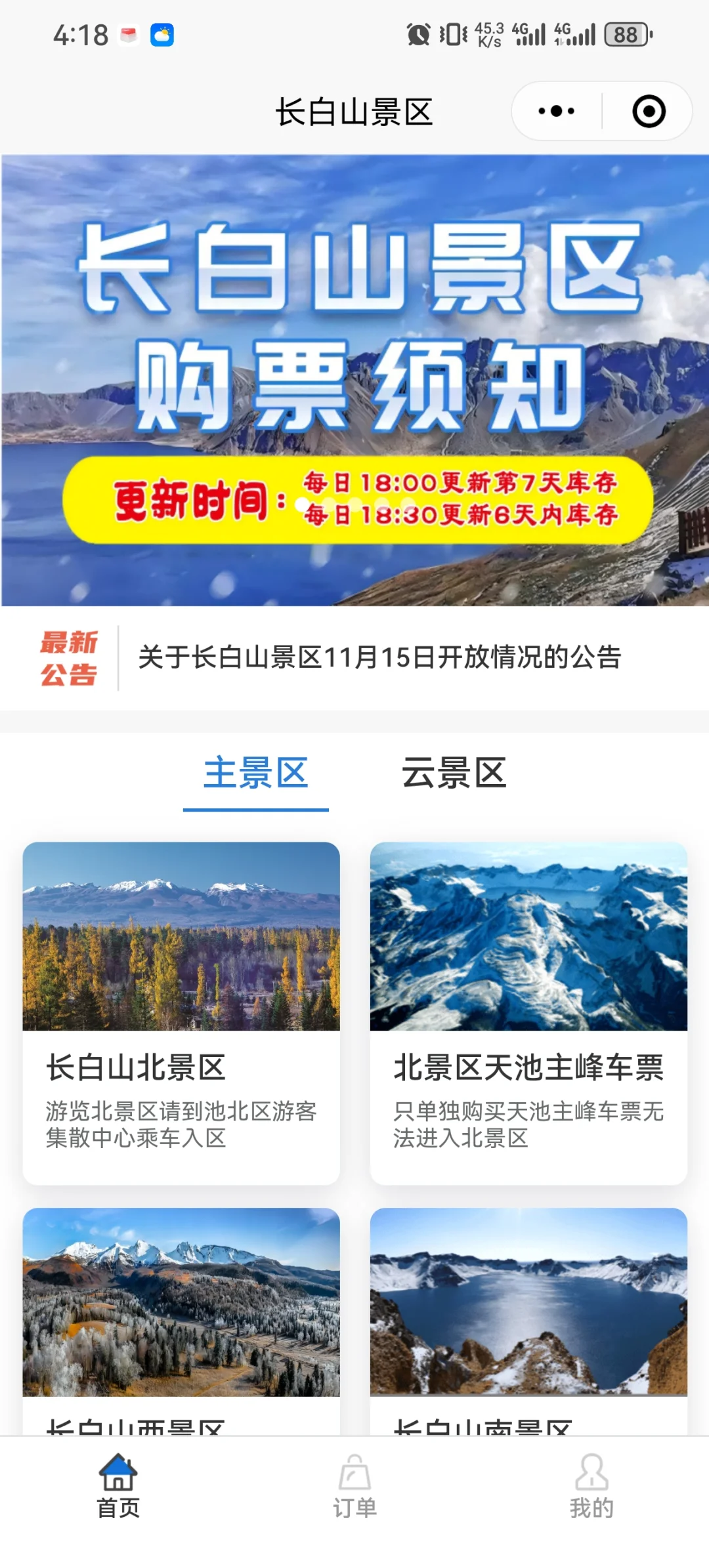Open the 长白山西景区 card
The width and height of the screenshot is (709, 1568).
tap(181, 1321)
